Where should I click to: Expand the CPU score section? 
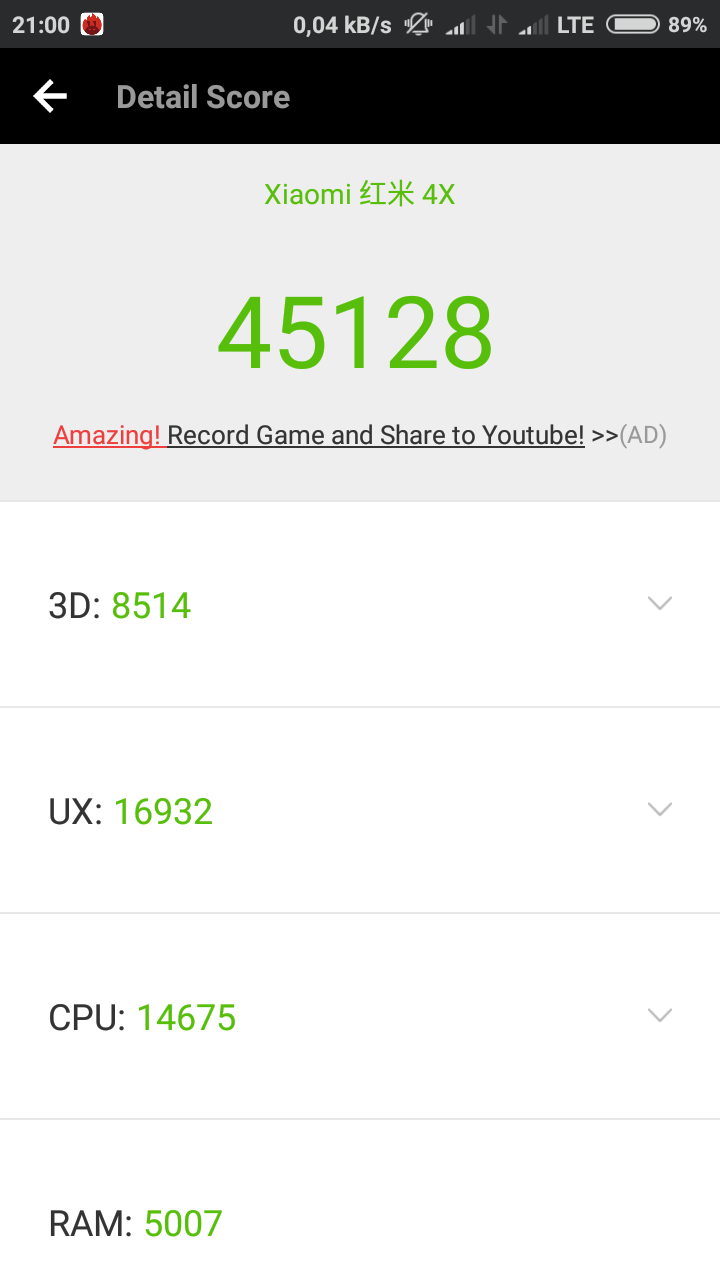[659, 1016]
